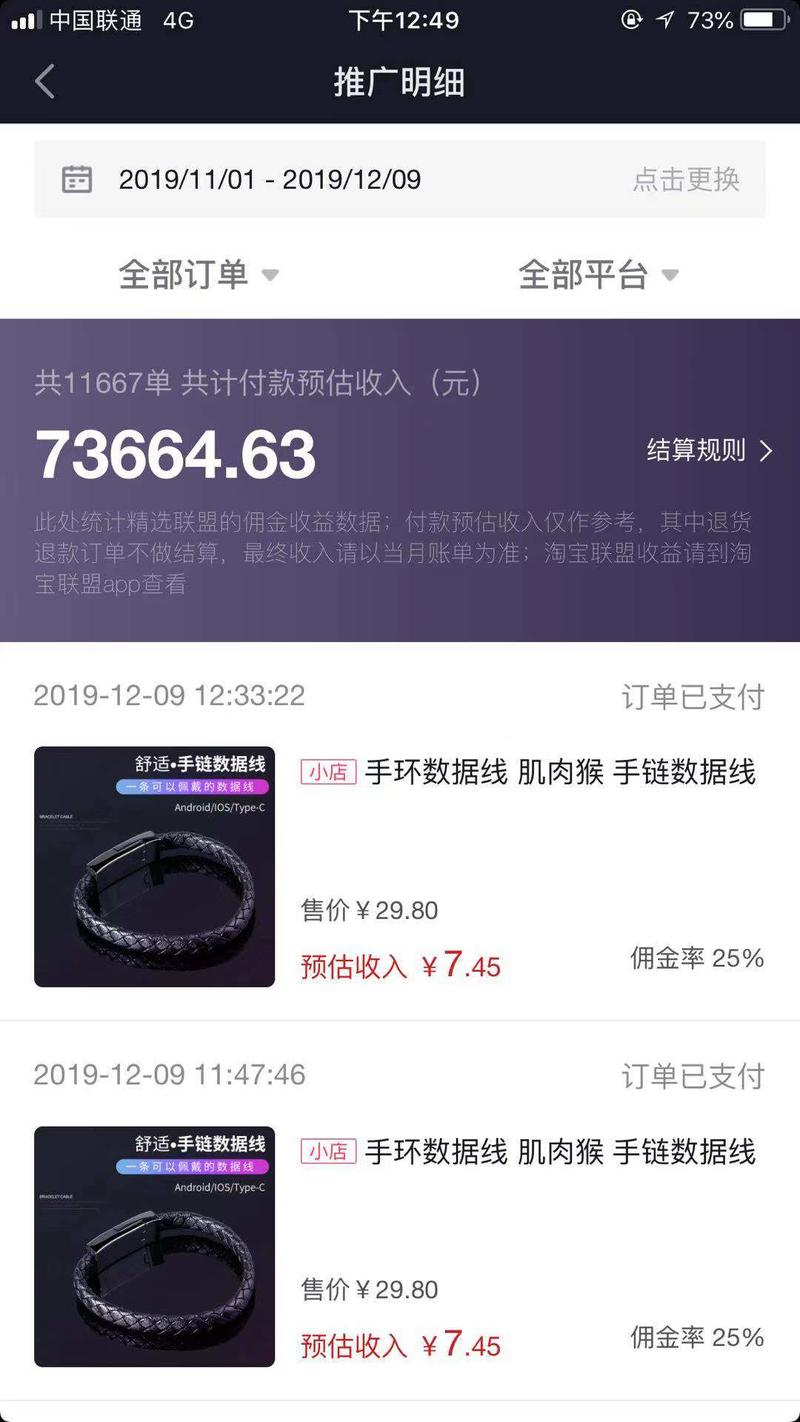Tap the 小店 tag on the second order
Screen dimensions: 800x1422
330,1151
